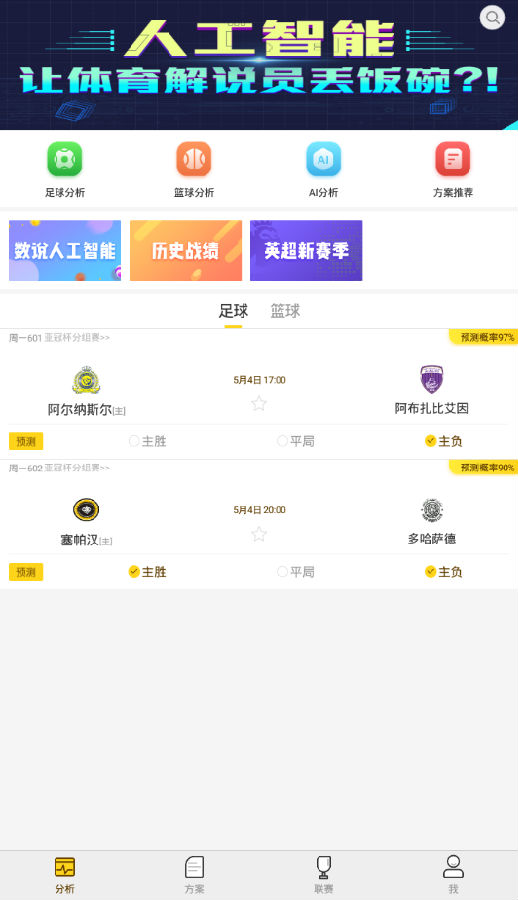Image resolution: width=518 pixels, height=900 pixels.
Task: Switch to the 篮球 tab
Action: pos(285,311)
